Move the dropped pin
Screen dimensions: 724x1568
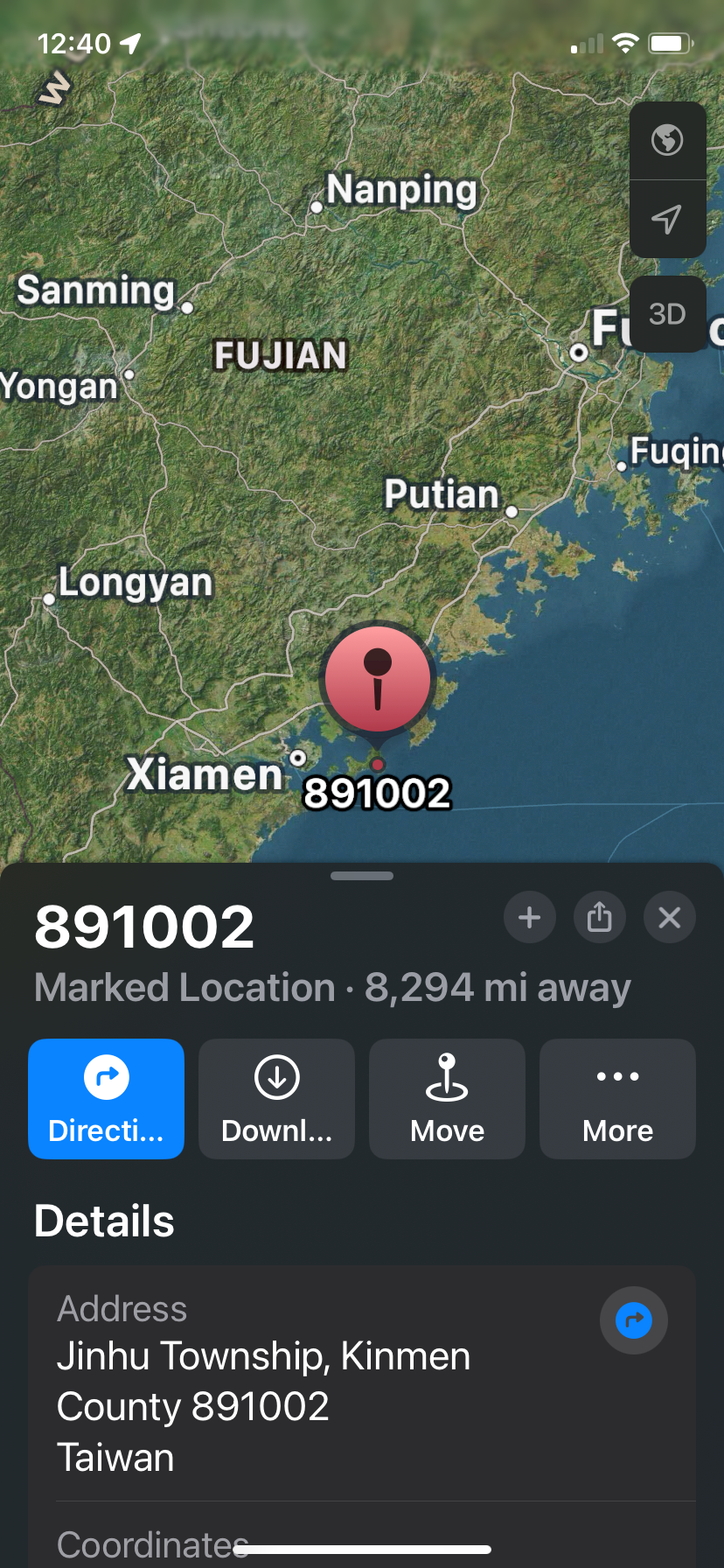(447, 1099)
